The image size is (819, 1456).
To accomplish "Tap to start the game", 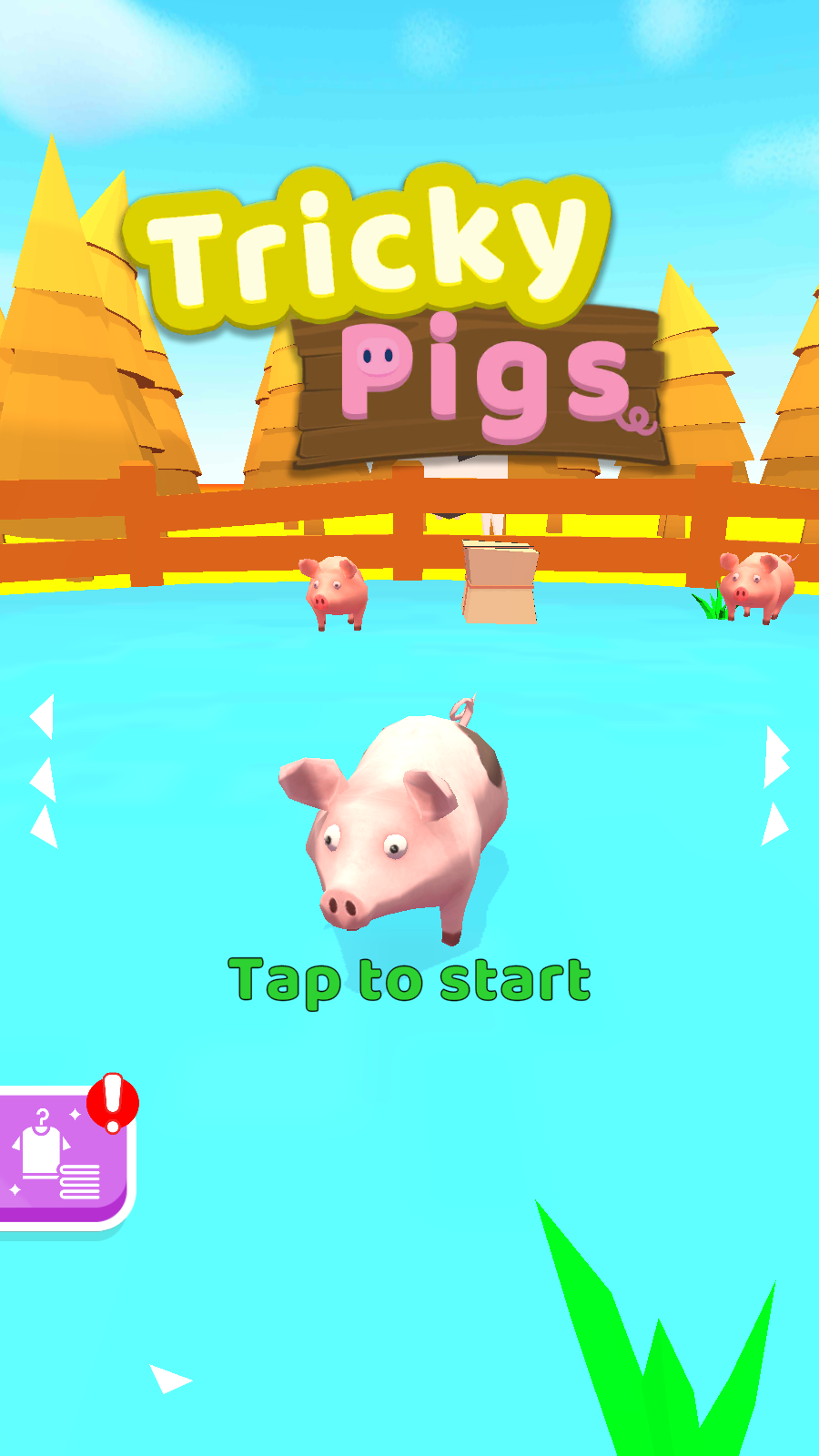I will point(409,980).
